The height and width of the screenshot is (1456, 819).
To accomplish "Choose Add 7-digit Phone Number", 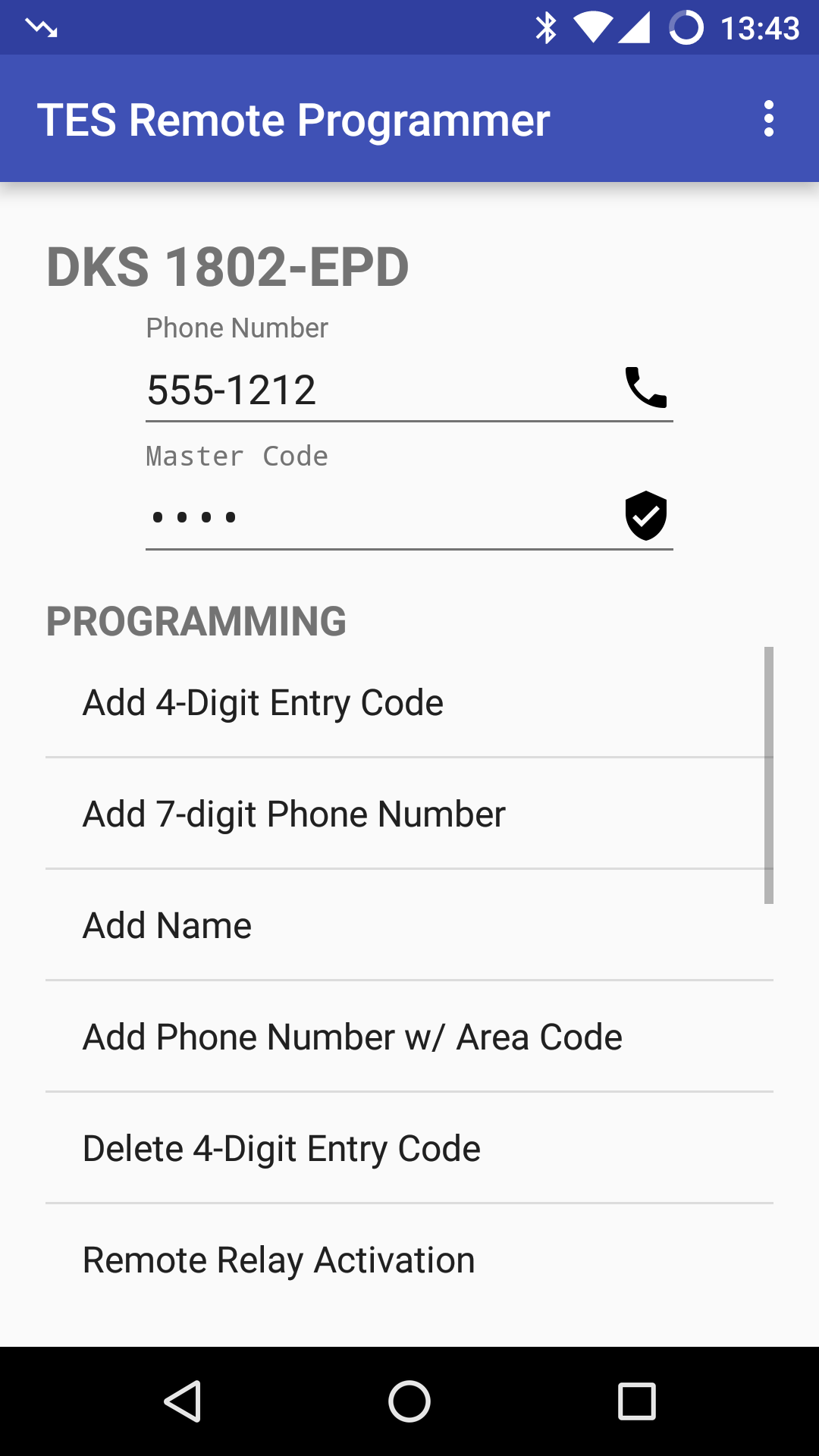I will 409,814.
